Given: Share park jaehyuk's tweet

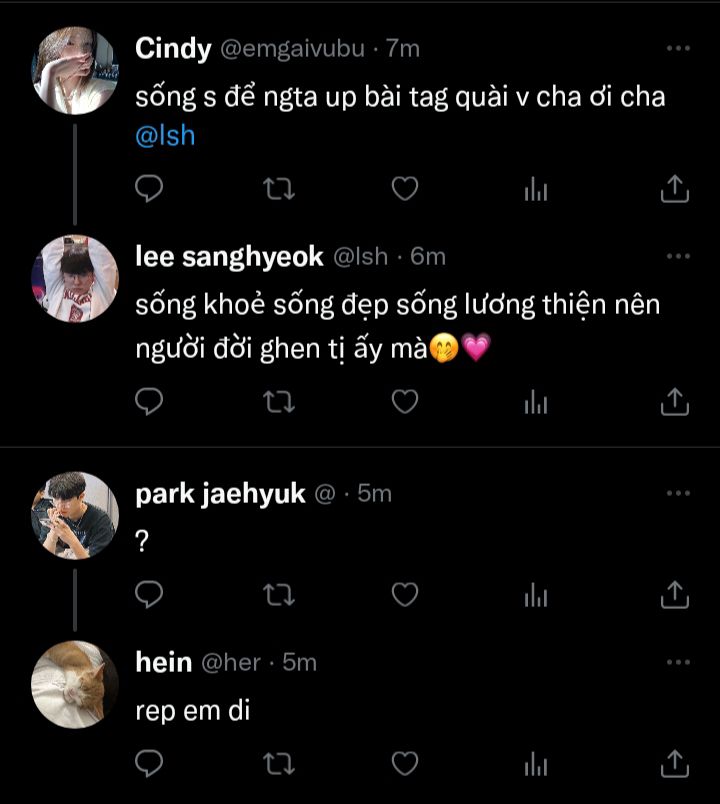Looking at the screenshot, I should click(x=675, y=595).
